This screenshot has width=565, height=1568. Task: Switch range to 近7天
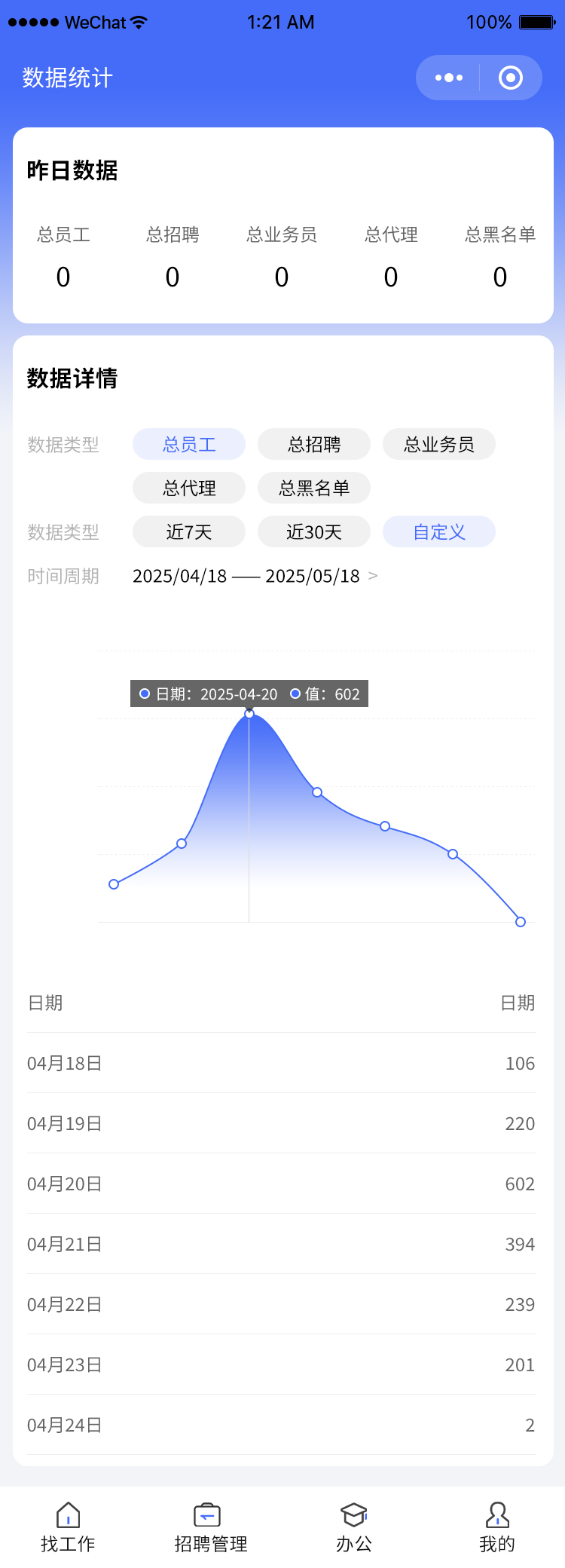click(x=189, y=532)
